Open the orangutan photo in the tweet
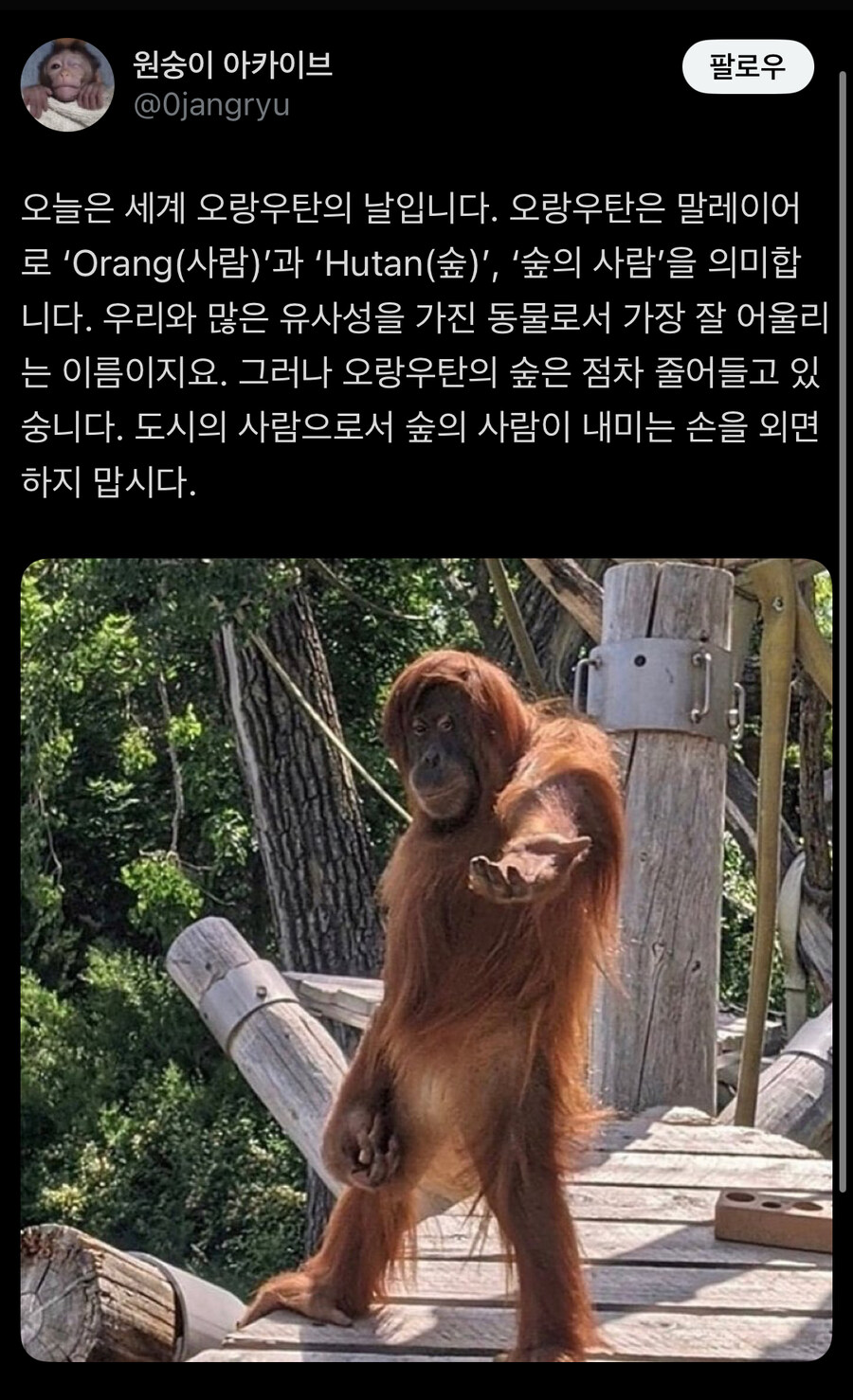 pyautogui.click(x=426, y=959)
